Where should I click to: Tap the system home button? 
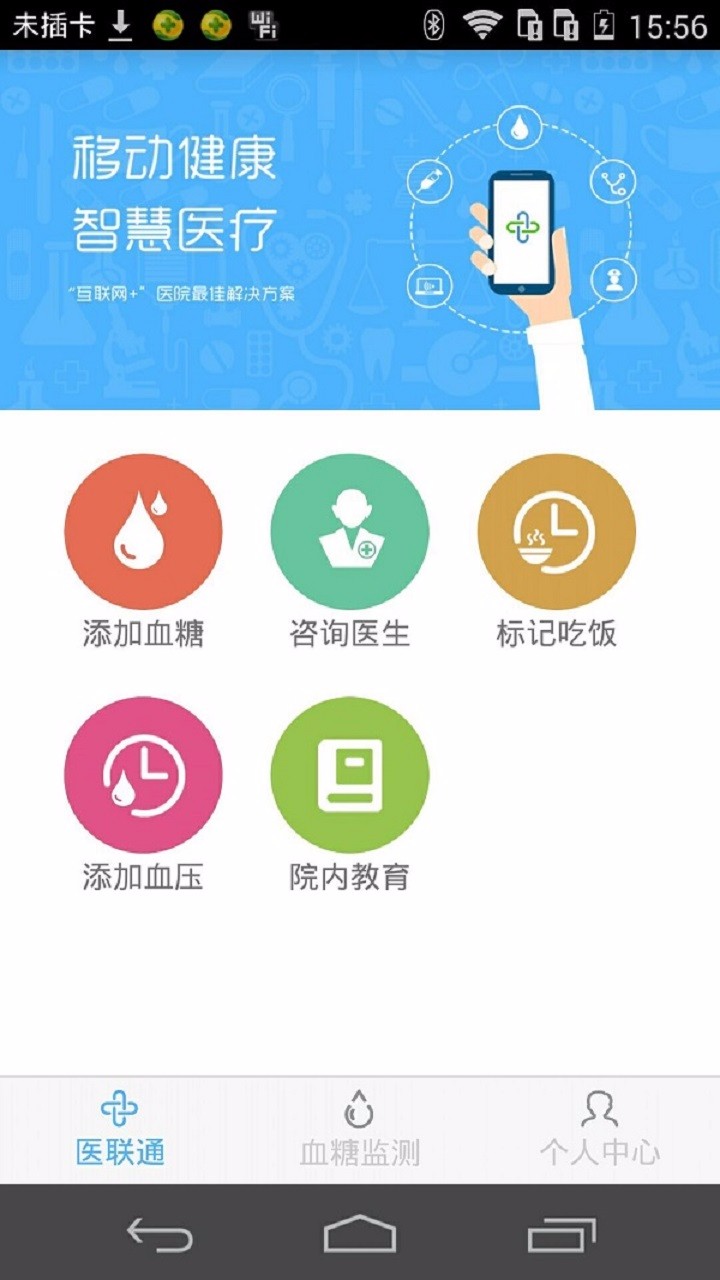[x=360, y=1234]
